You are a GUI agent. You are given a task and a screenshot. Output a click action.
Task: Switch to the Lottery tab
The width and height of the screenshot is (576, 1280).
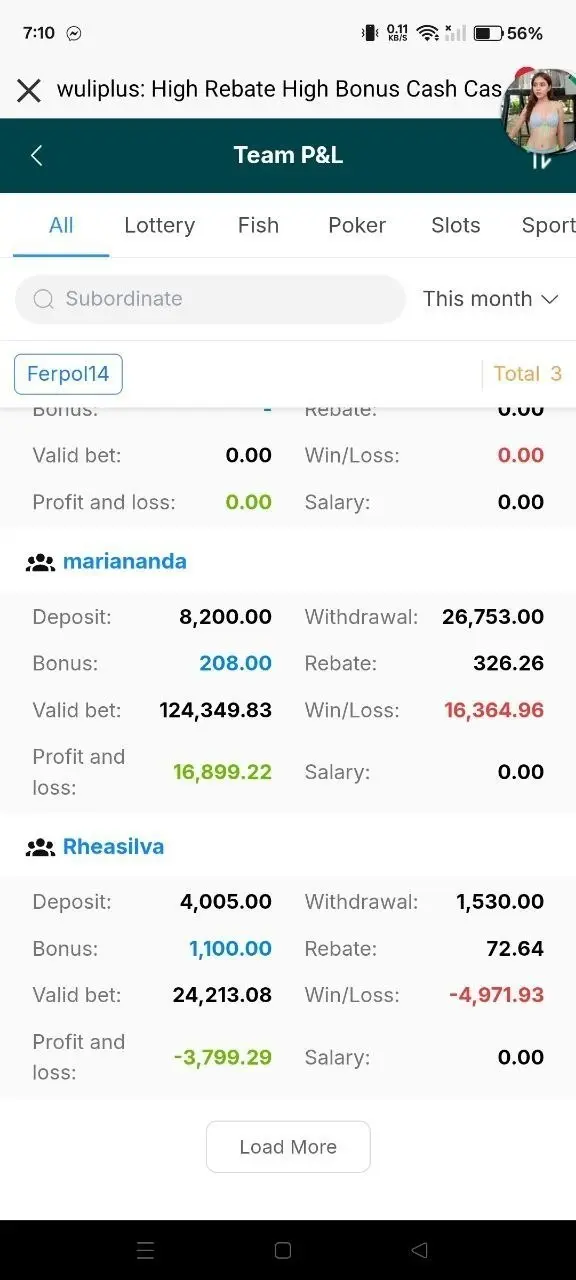point(159,225)
